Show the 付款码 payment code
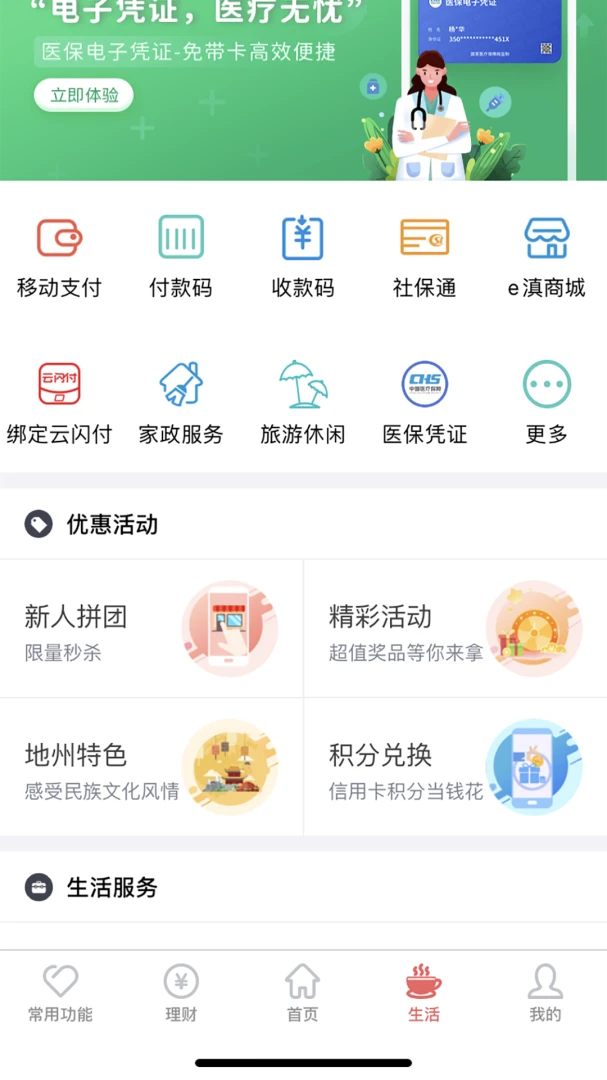 [181, 257]
